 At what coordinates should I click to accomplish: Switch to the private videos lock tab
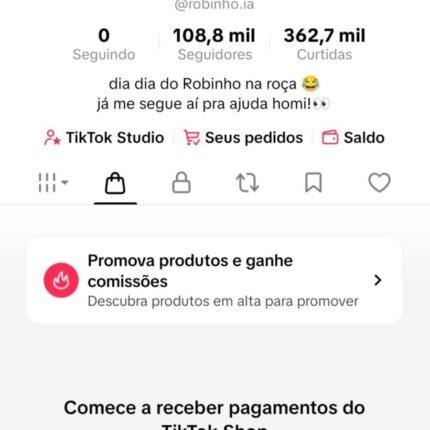click(x=181, y=183)
